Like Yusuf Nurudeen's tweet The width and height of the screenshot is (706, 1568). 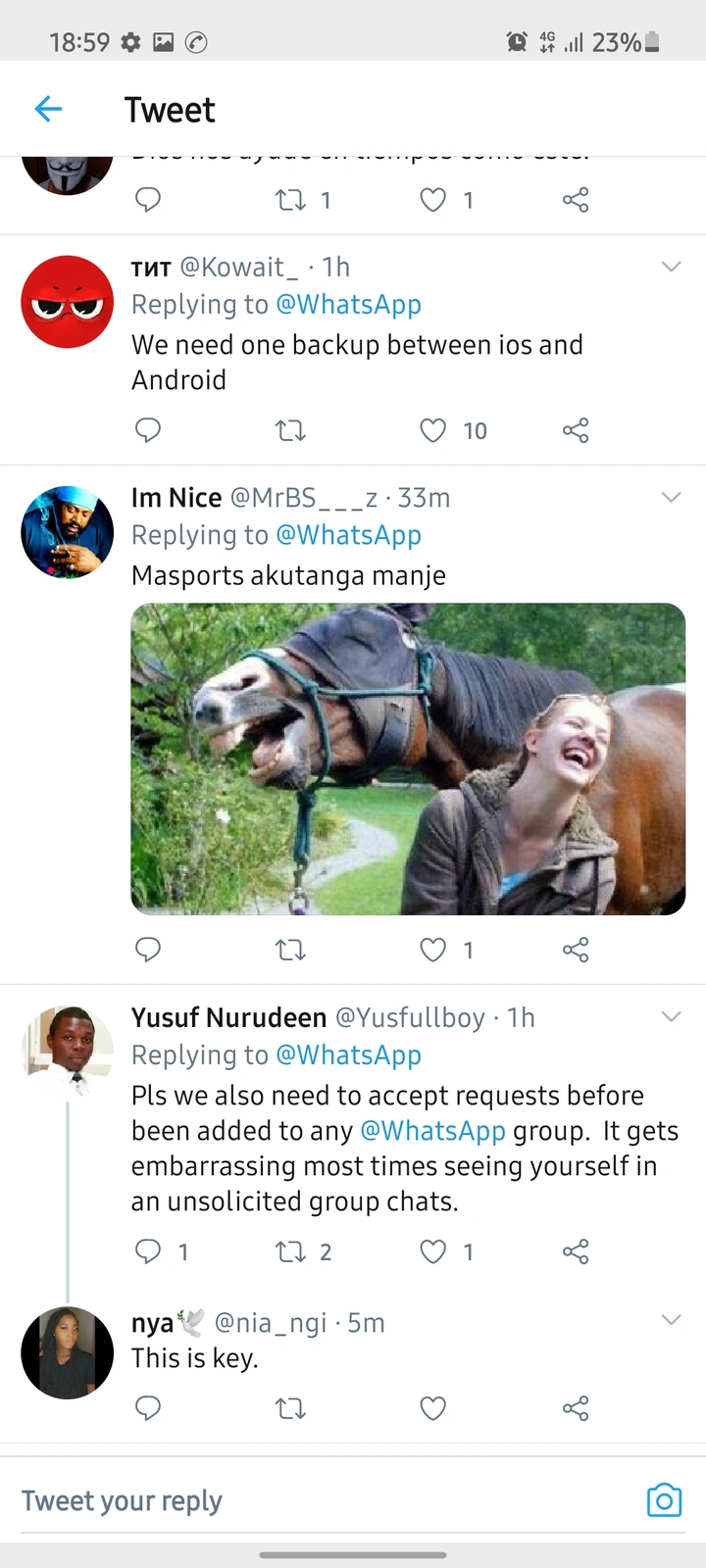[433, 1251]
